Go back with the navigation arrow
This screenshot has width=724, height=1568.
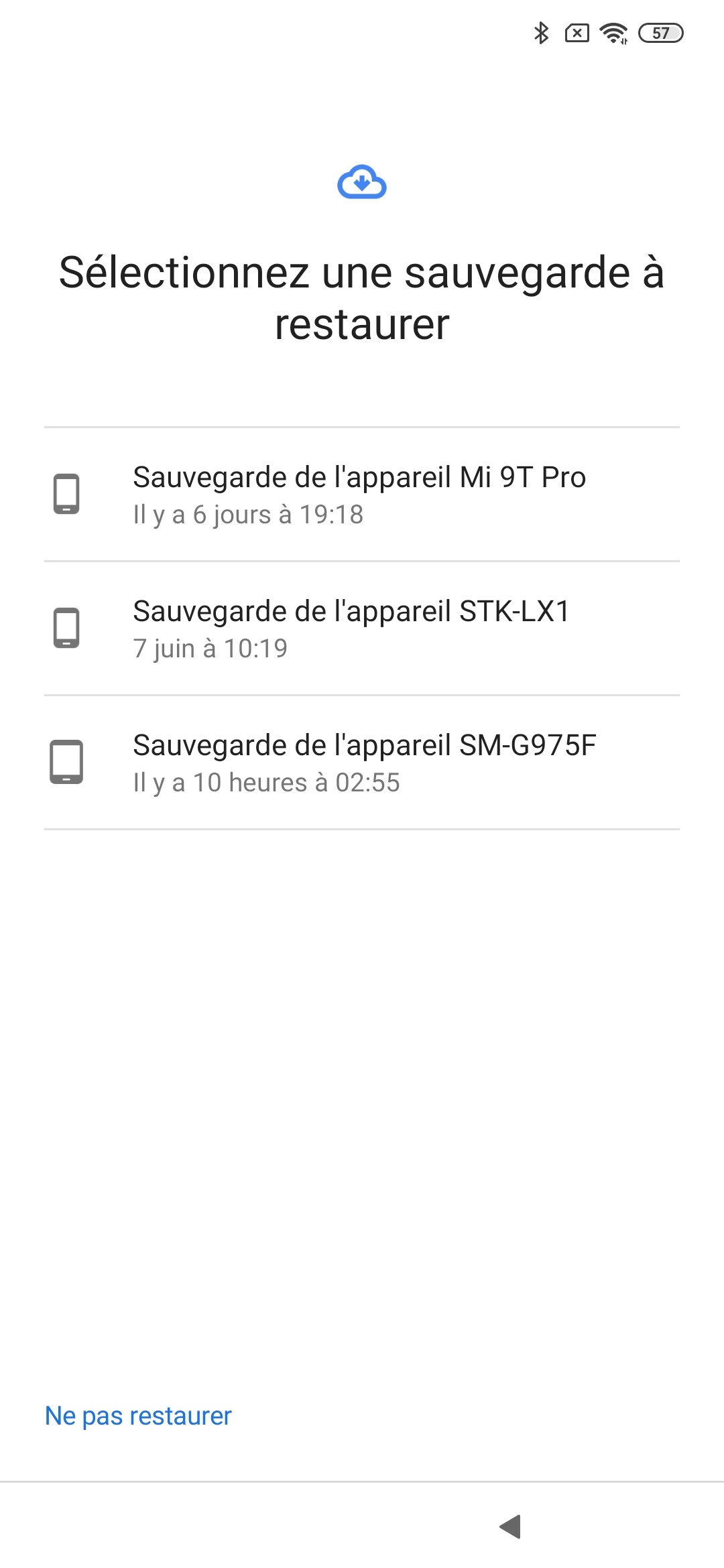click(x=511, y=1526)
